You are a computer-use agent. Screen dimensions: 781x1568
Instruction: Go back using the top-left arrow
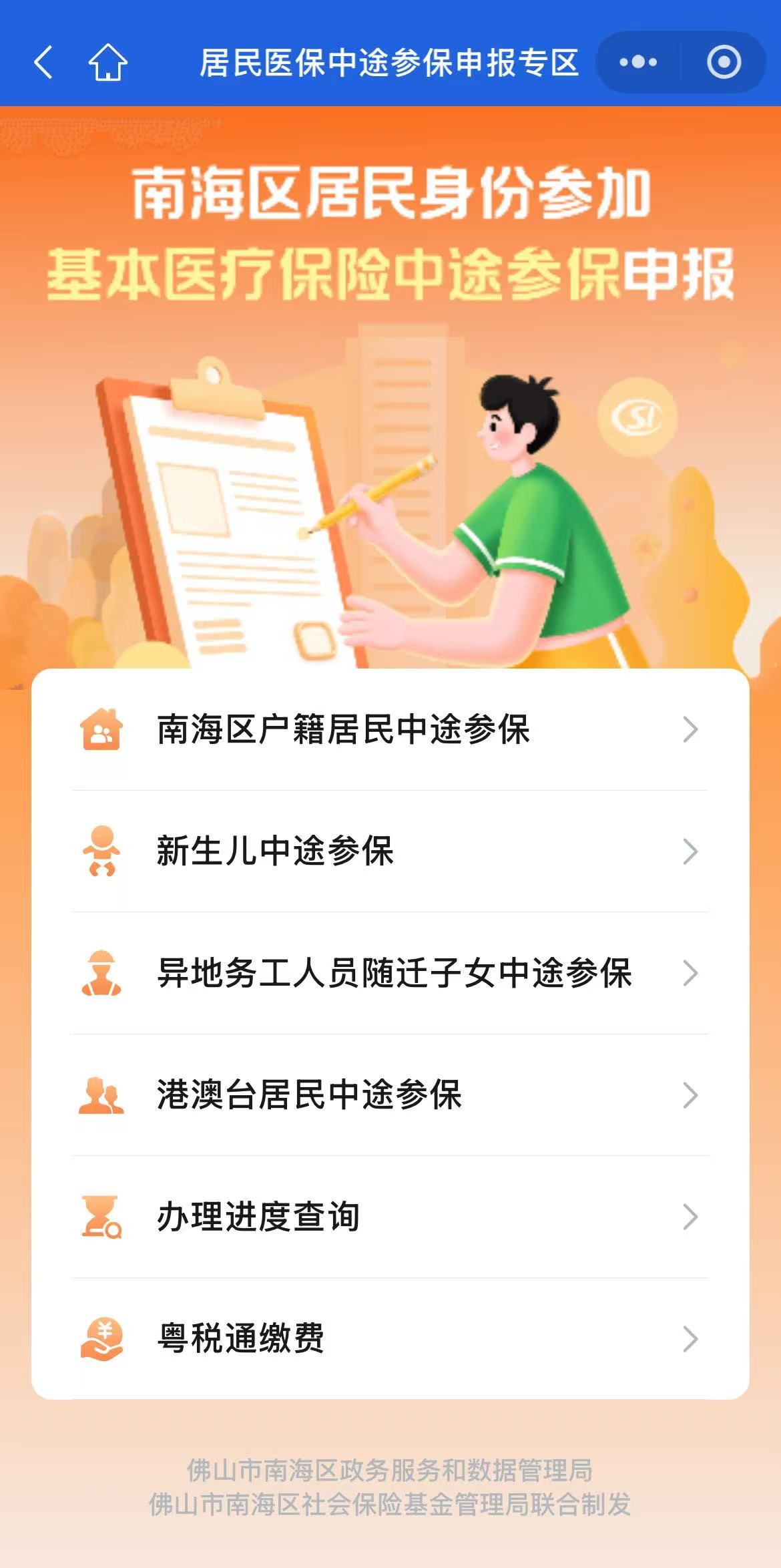tap(43, 63)
